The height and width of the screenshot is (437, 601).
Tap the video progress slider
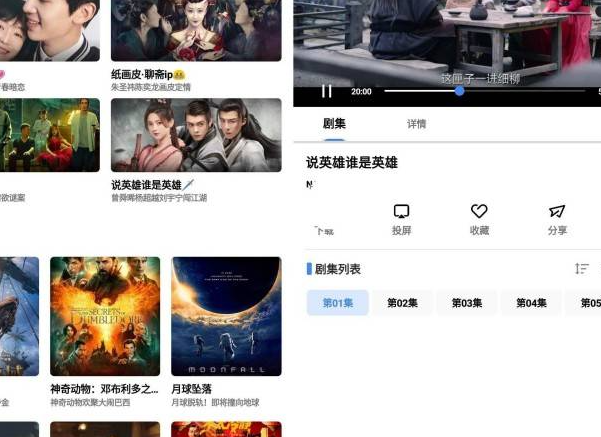pos(459,91)
